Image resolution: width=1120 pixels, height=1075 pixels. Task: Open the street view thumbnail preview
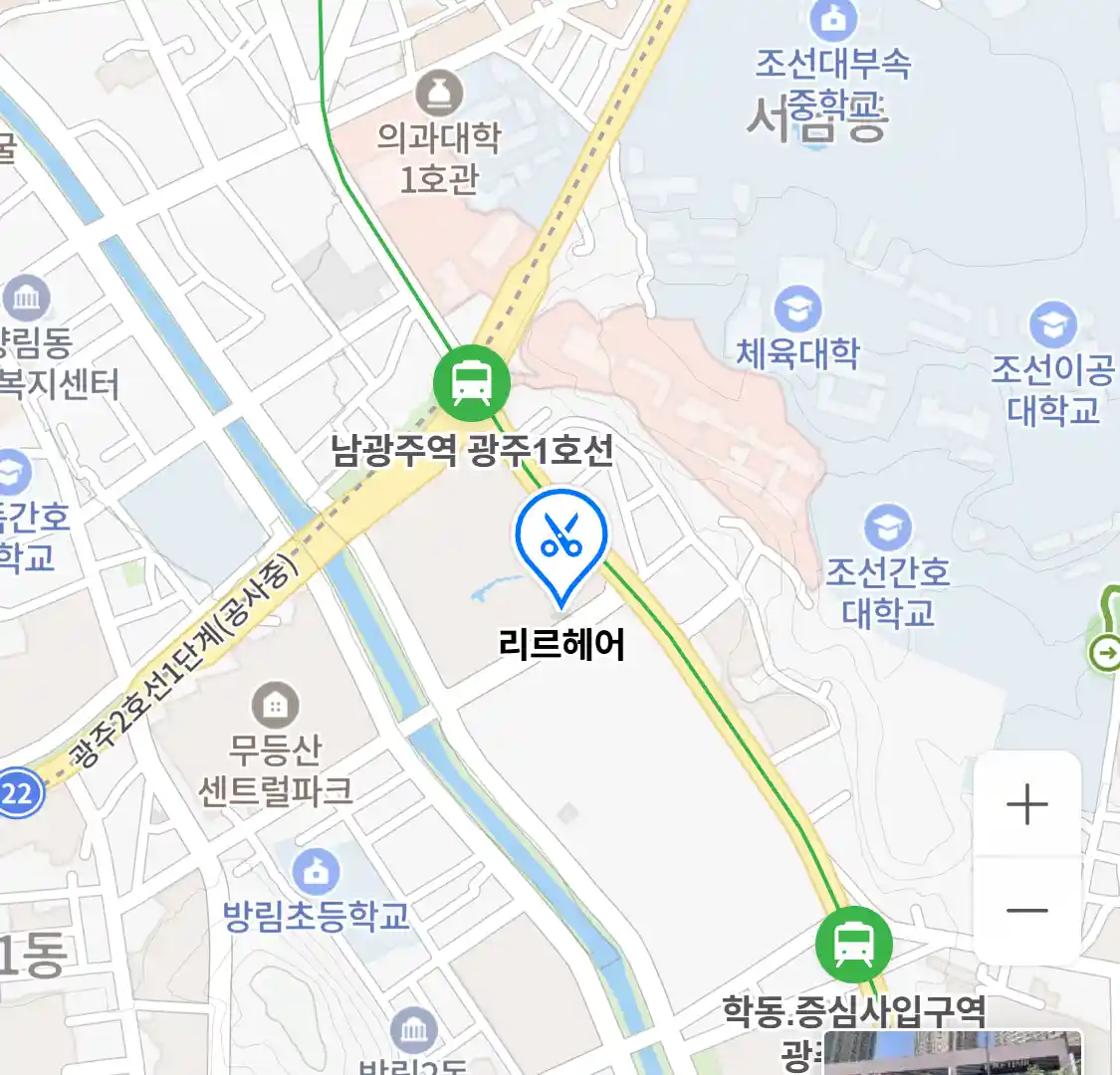tap(952, 1053)
